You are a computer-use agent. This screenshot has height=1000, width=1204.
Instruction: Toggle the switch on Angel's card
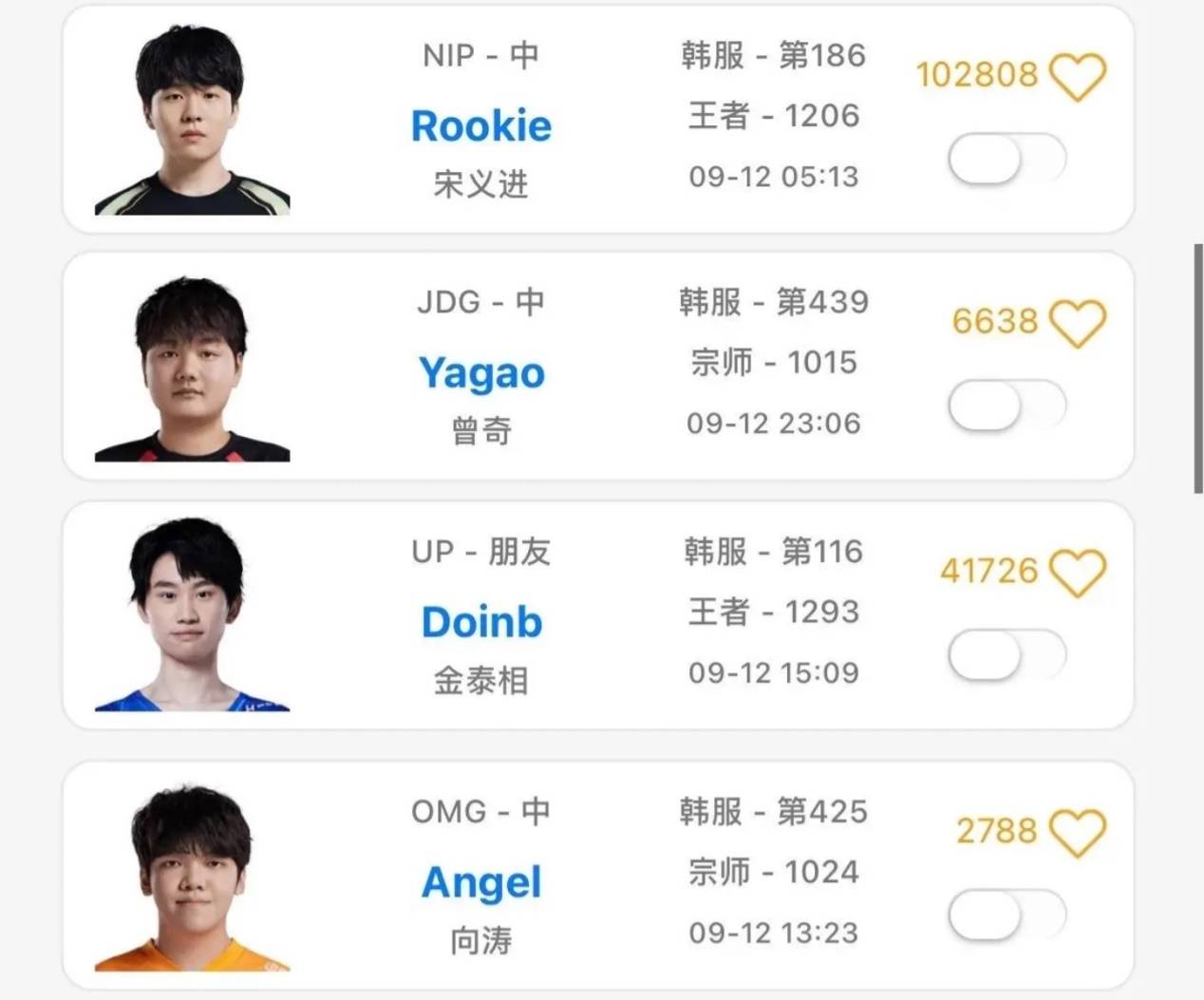point(1006,916)
